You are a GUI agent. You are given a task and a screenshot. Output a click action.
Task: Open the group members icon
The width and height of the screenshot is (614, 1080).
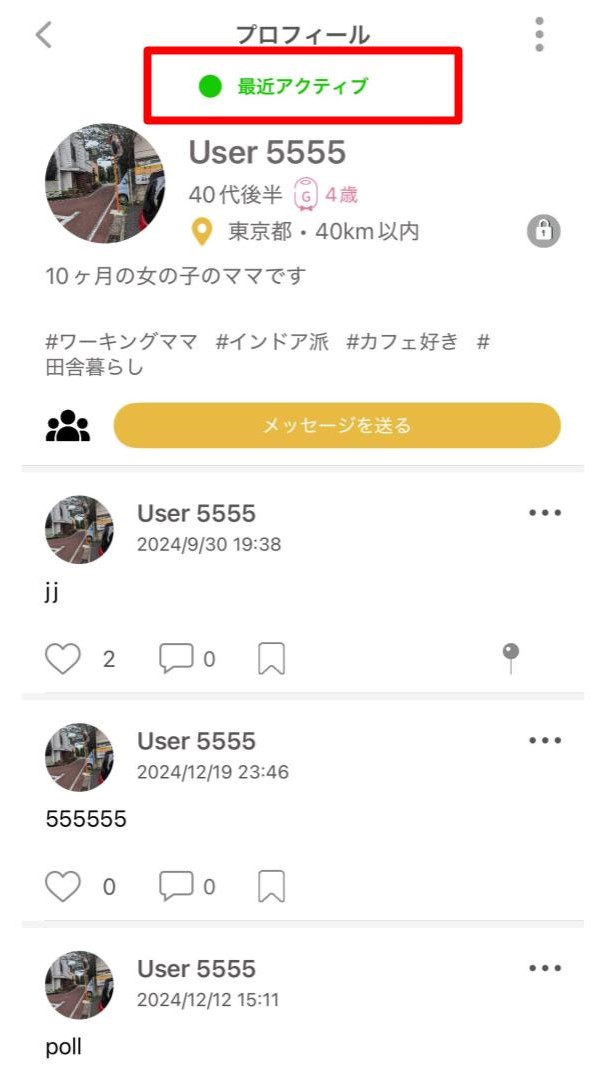(x=68, y=427)
